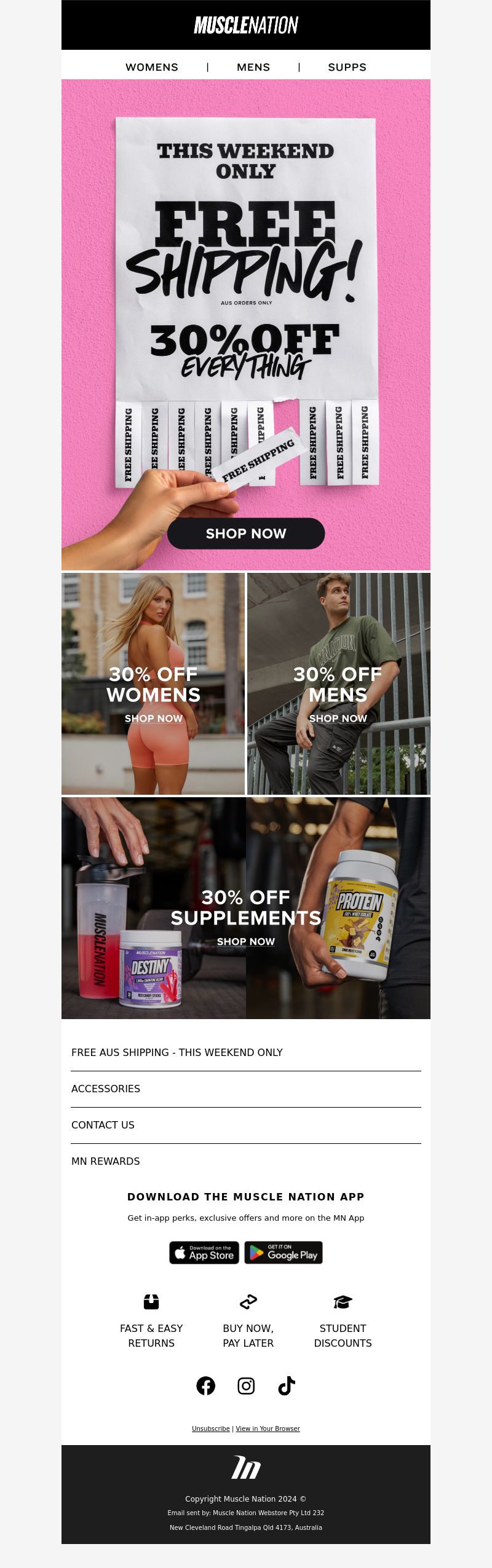Visit the Muscle Nation Facebook page
This screenshot has width=492, height=1568.
(205, 1386)
